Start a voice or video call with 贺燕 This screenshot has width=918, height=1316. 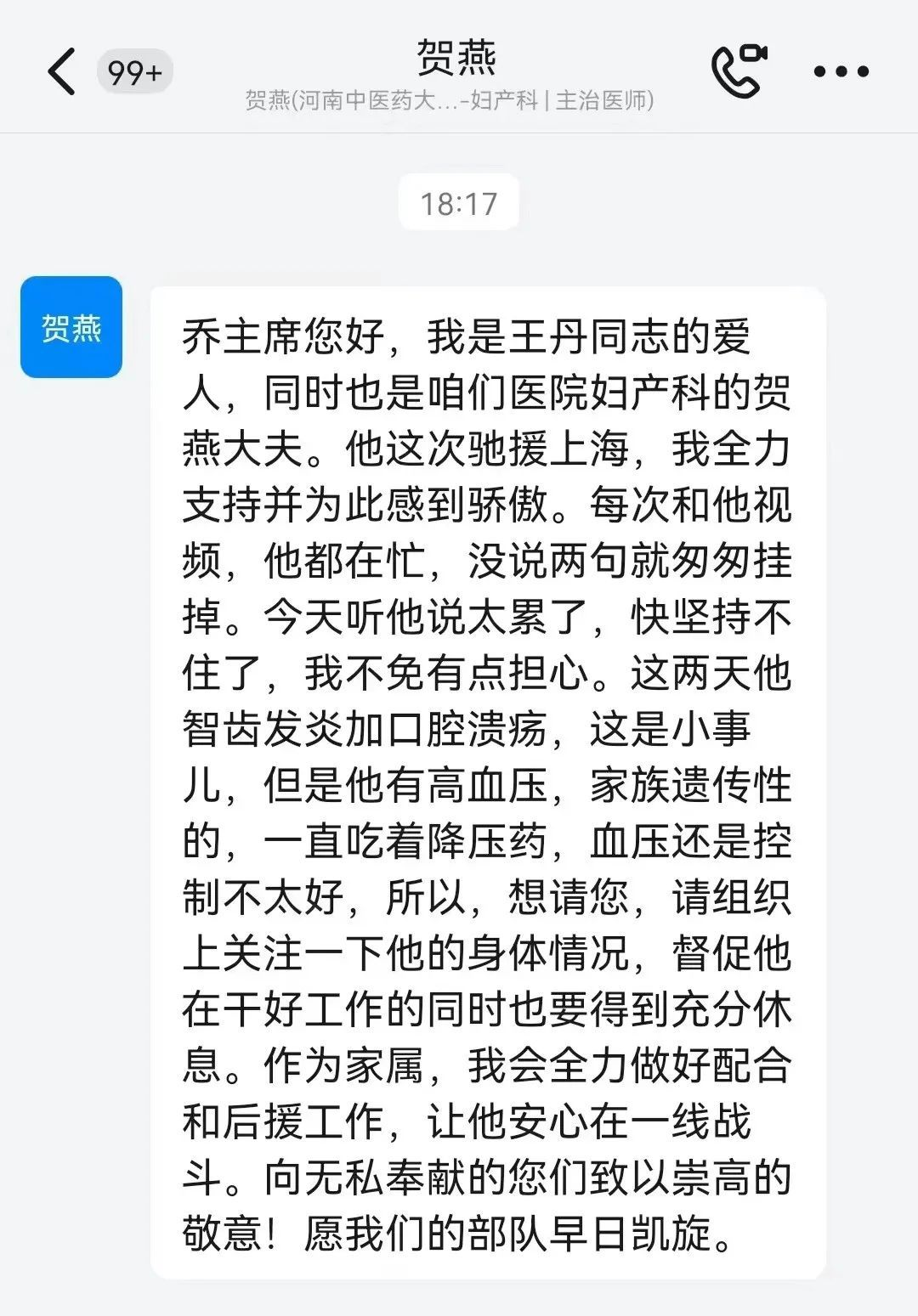[x=738, y=70]
